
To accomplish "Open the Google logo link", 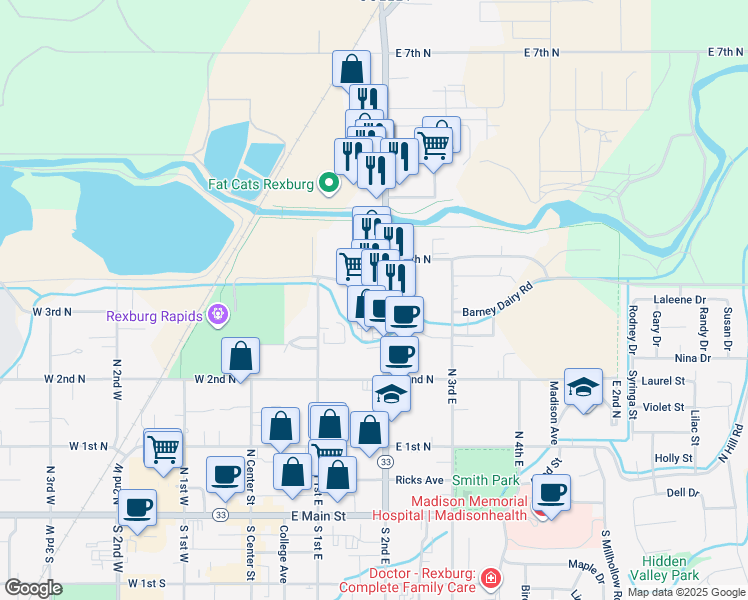I will pos(33,588).
